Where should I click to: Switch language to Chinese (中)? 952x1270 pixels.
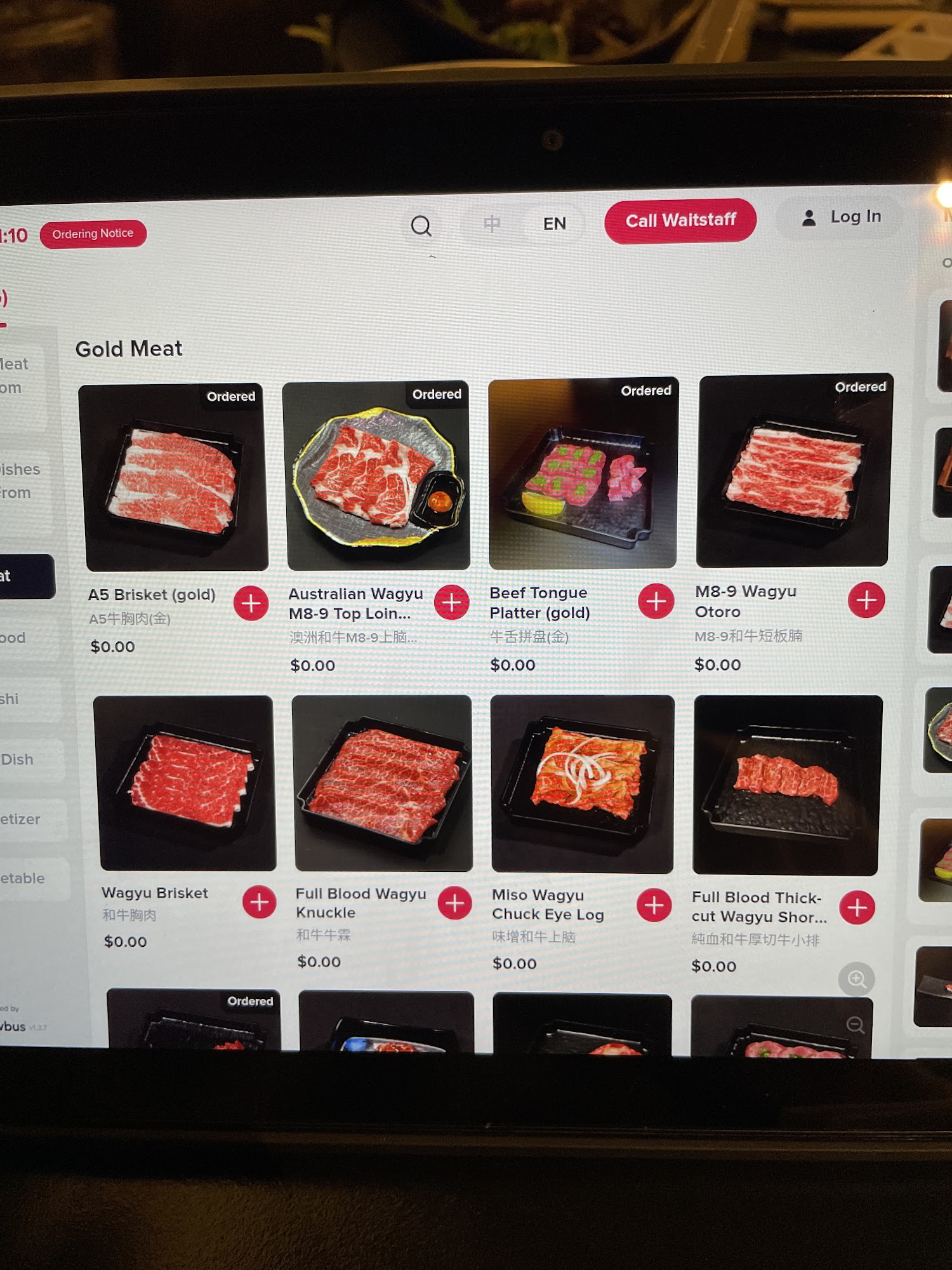pyautogui.click(x=492, y=224)
